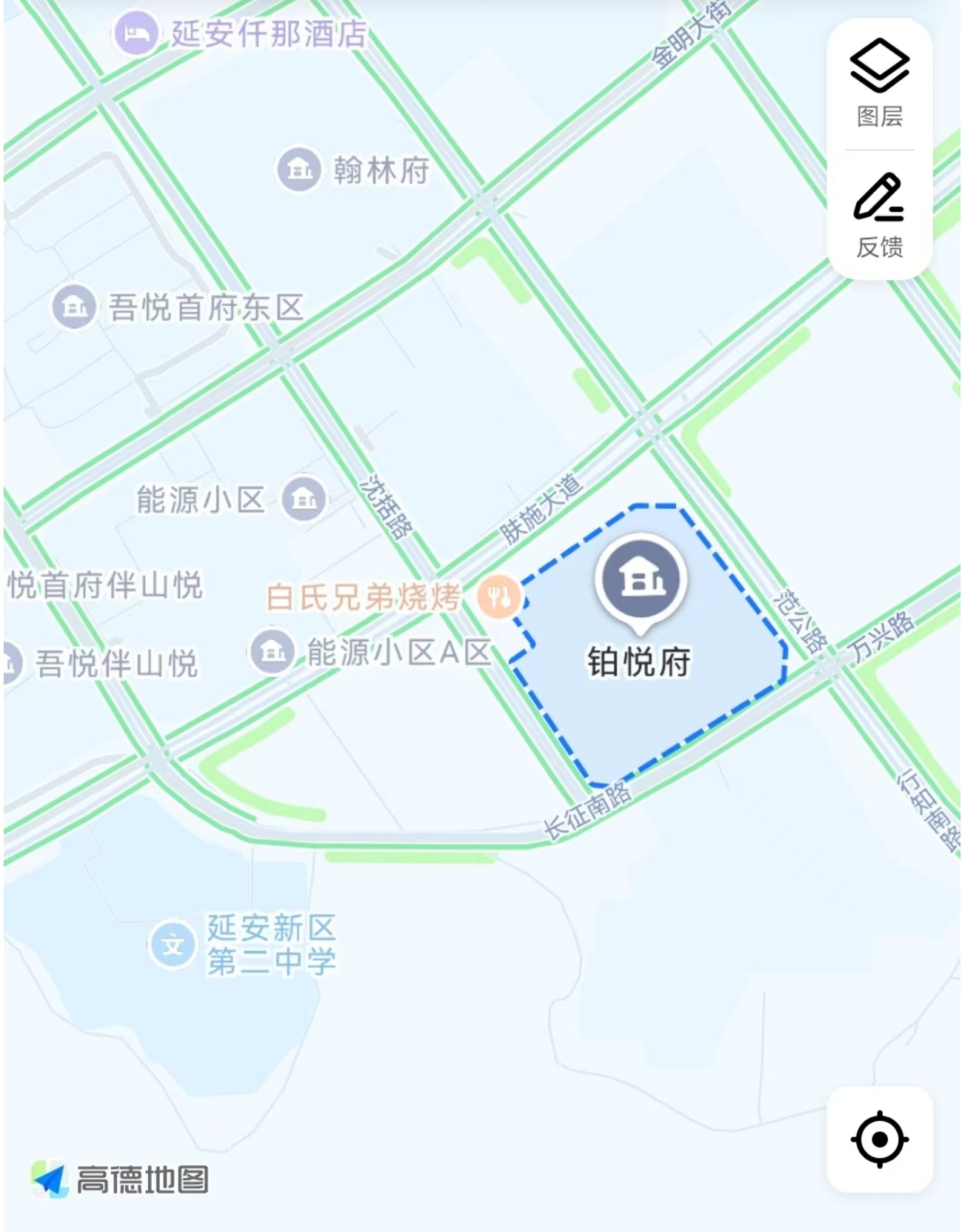Screen dimensions: 962x1232
Task: Recenter the map on my location
Action: [879, 1139]
